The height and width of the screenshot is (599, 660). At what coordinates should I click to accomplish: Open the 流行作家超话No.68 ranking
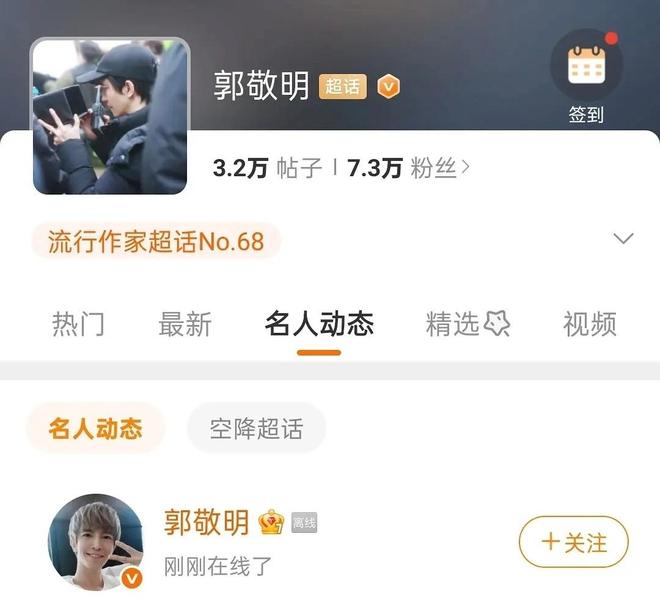click(x=156, y=242)
